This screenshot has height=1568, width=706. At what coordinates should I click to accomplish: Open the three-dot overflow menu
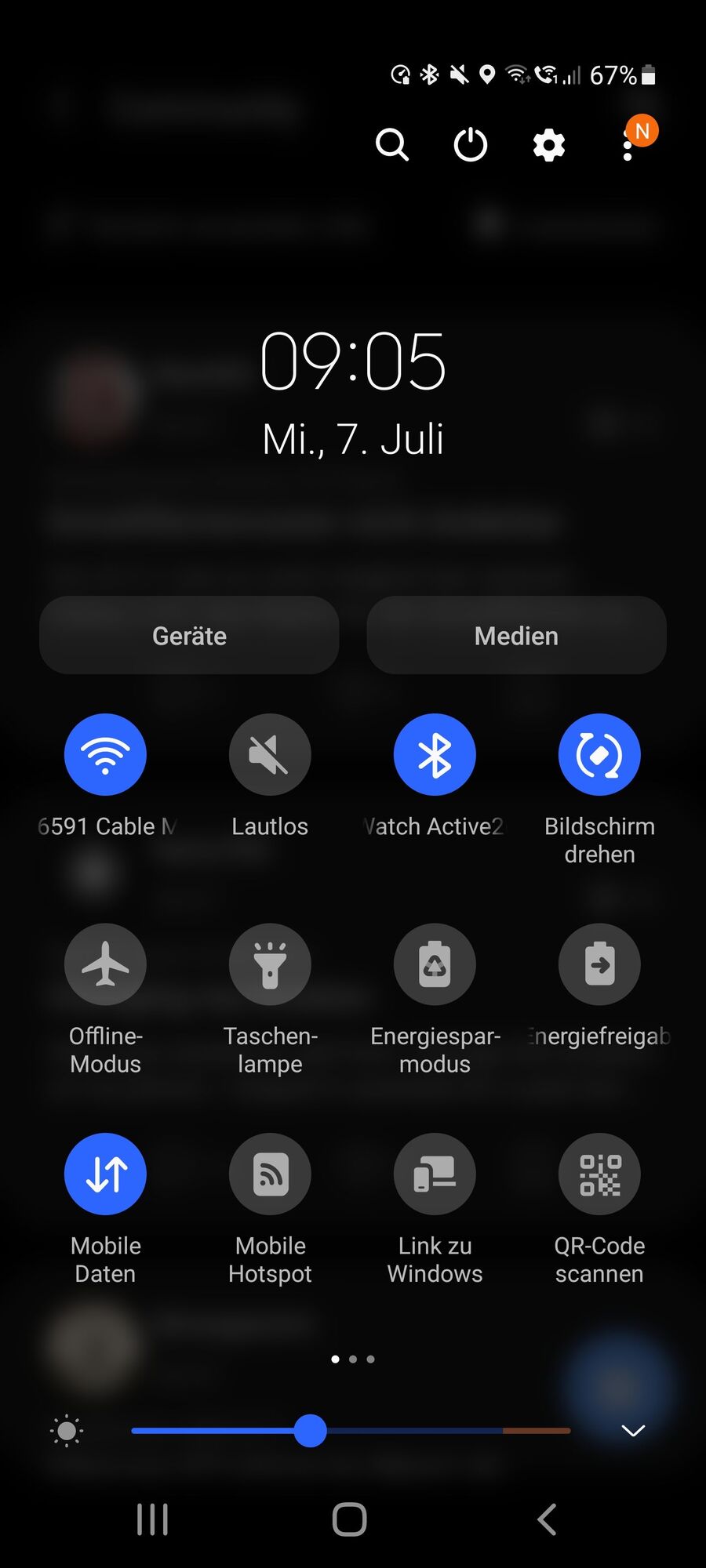pyautogui.click(x=628, y=146)
